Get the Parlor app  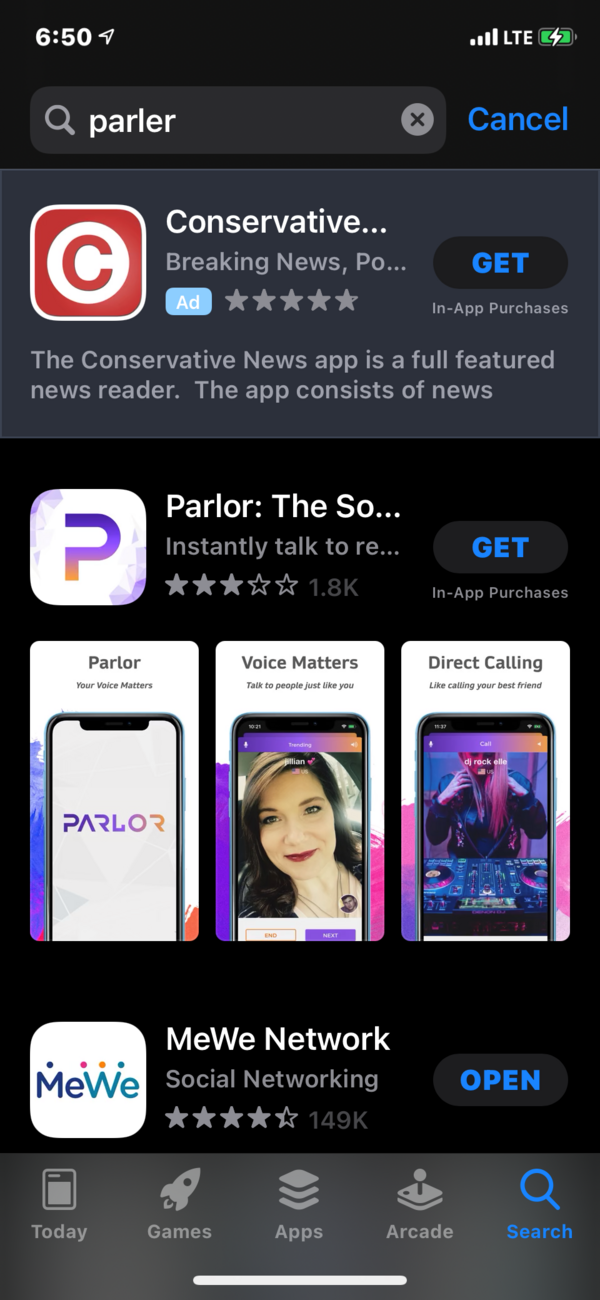tap(499, 548)
